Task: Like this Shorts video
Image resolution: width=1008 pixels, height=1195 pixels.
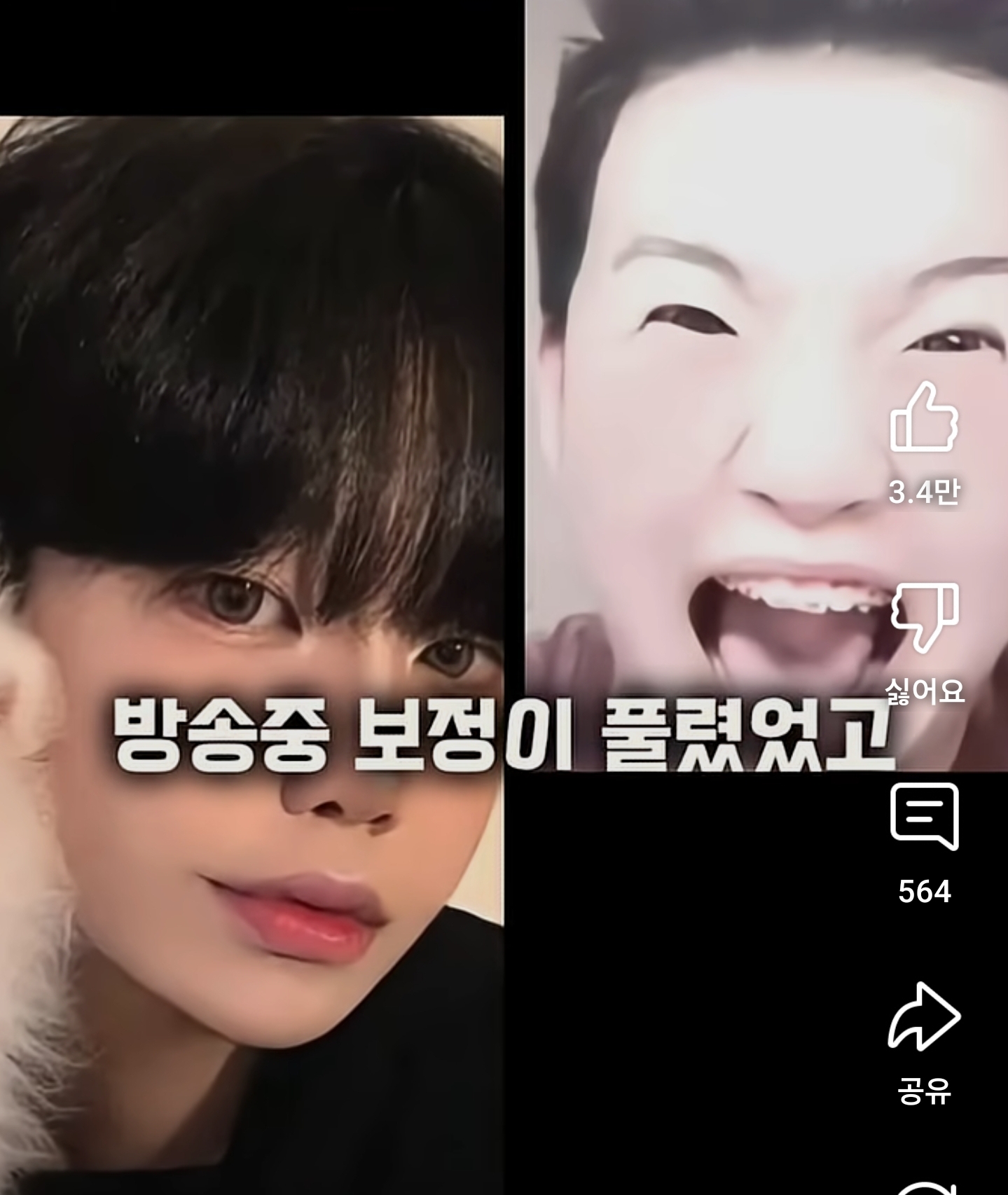Action: coord(923,418)
